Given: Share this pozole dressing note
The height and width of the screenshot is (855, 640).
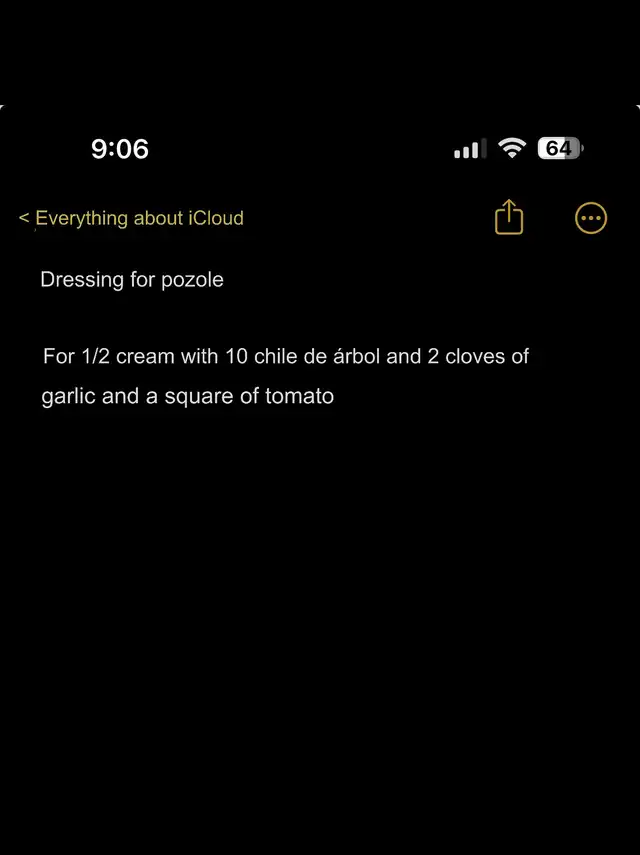Looking at the screenshot, I should (509, 217).
